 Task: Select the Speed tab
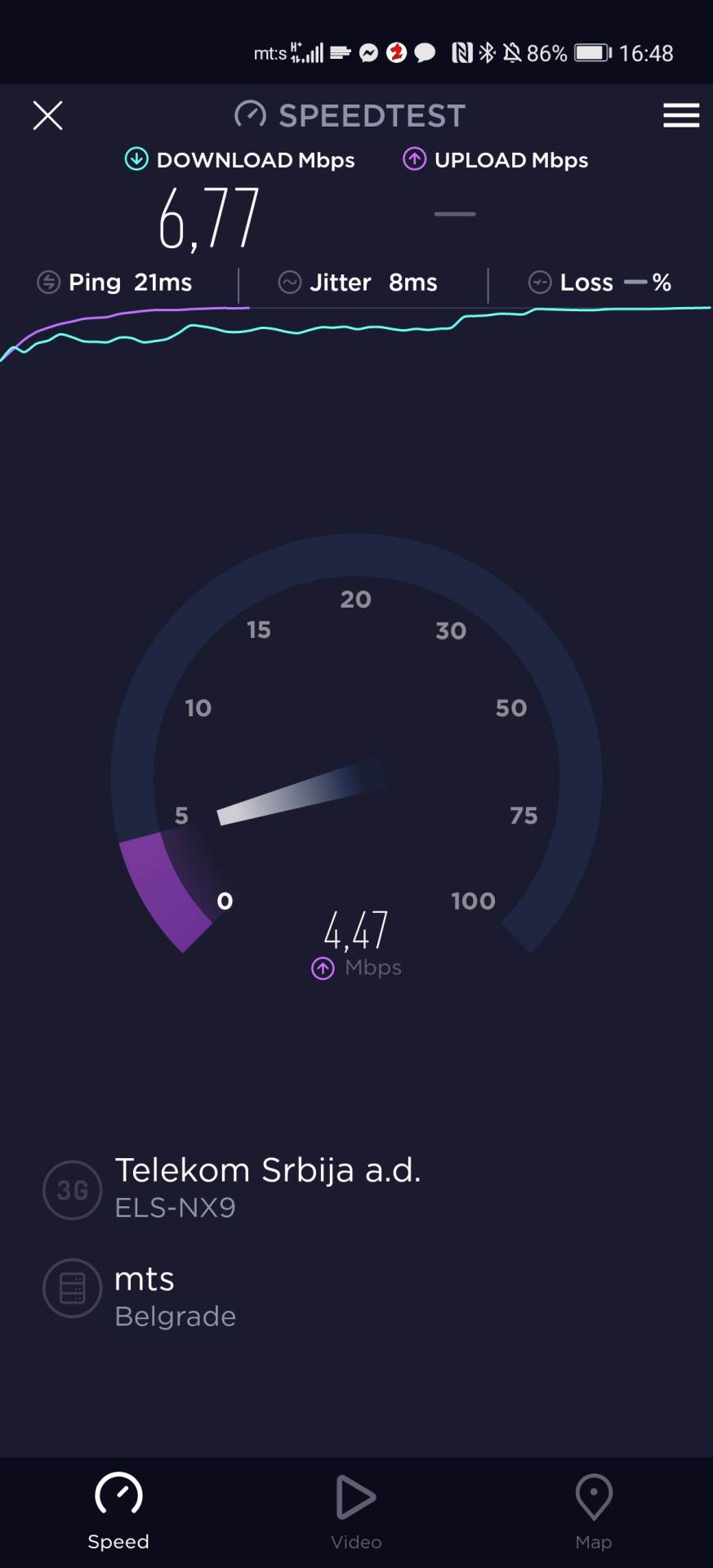tap(118, 1511)
